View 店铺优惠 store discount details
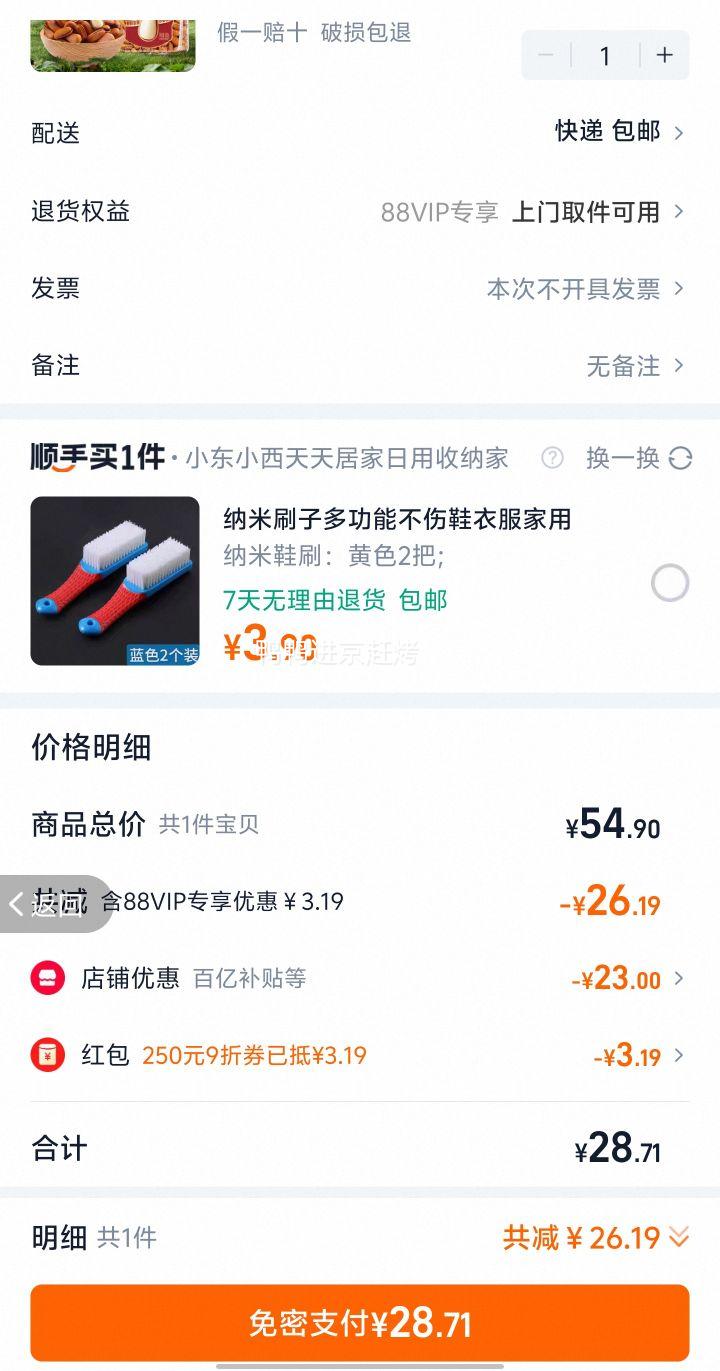 (360, 978)
